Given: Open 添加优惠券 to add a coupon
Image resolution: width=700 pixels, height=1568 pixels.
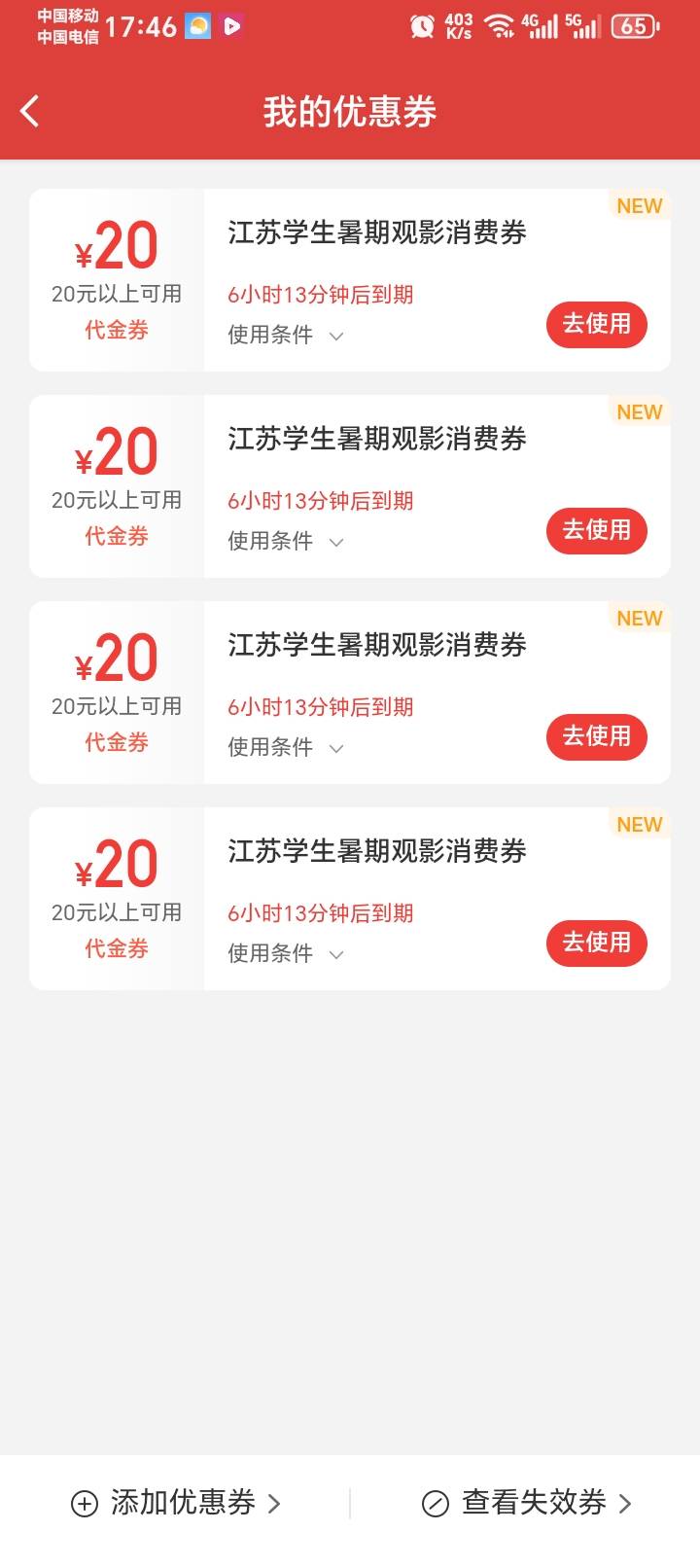Looking at the screenshot, I should (x=176, y=1503).
